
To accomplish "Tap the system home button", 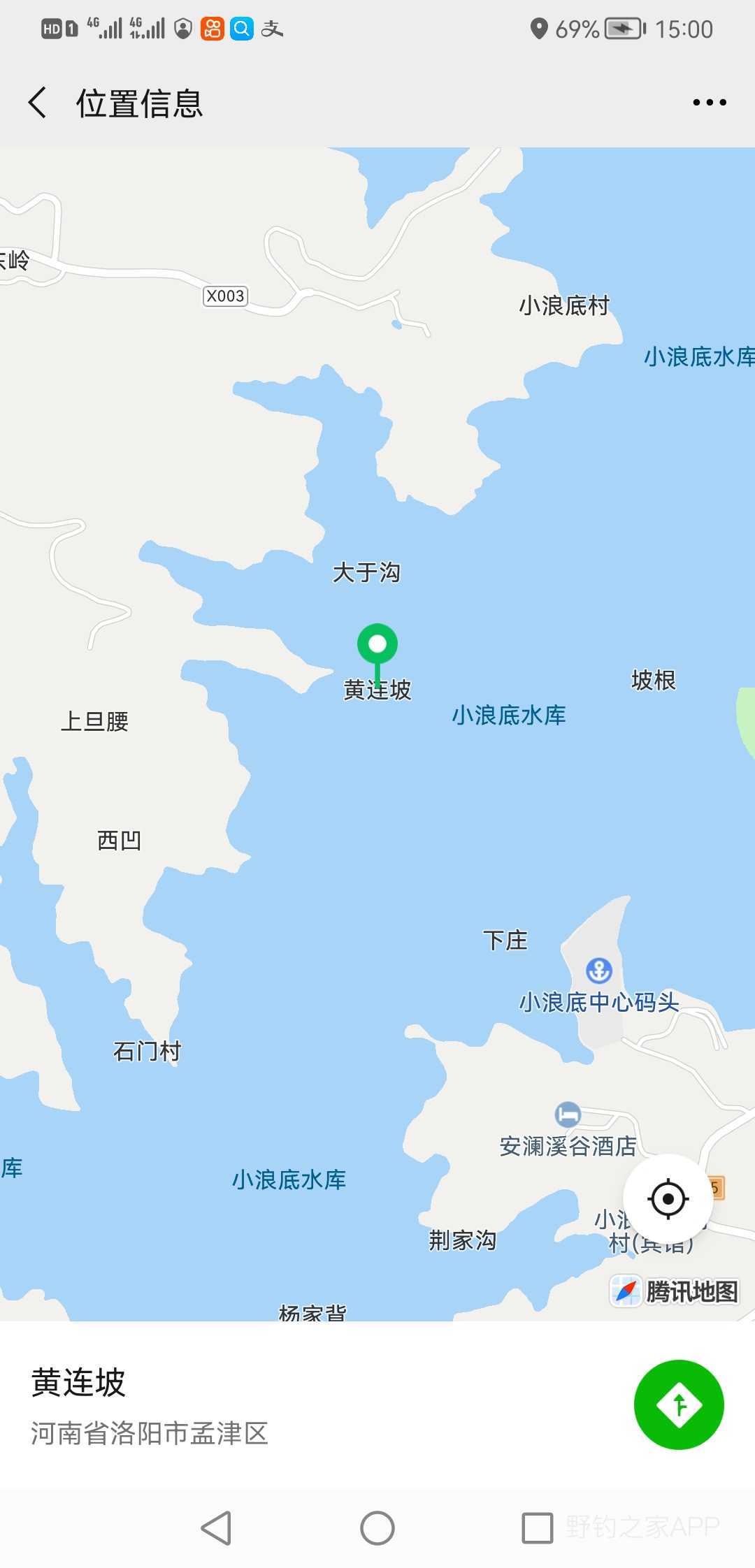I will tap(377, 1528).
